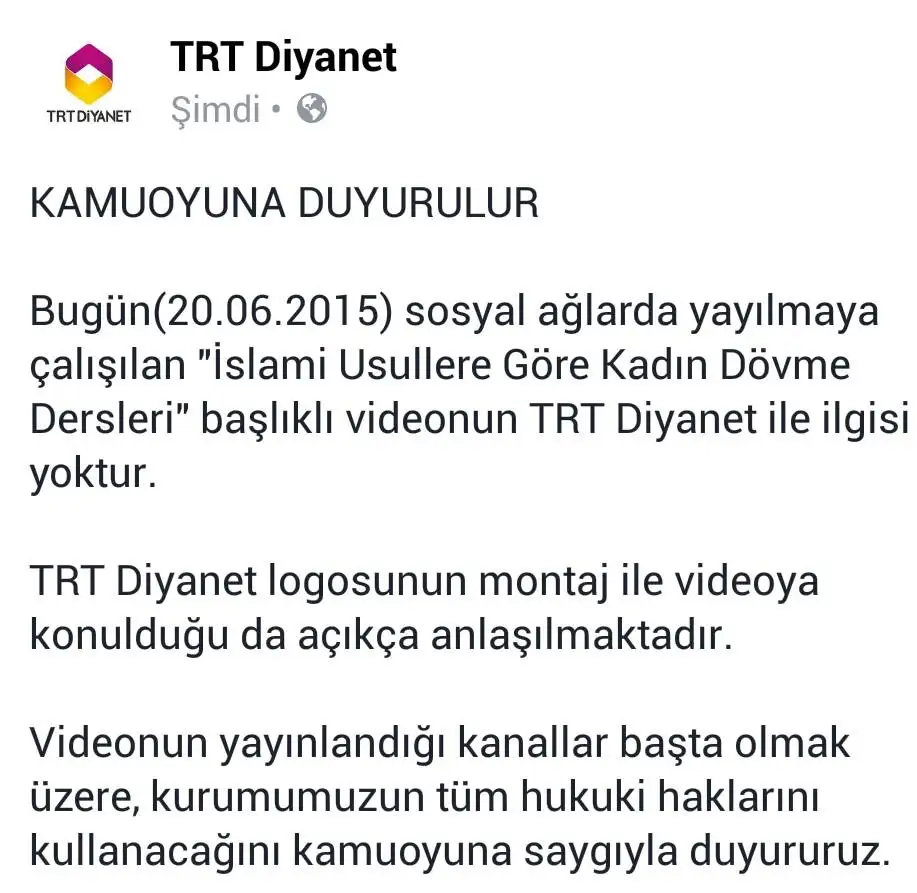The image size is (917, 893).
Task: Open the post's Şimdi timestamp
Action: pos(215,109)
